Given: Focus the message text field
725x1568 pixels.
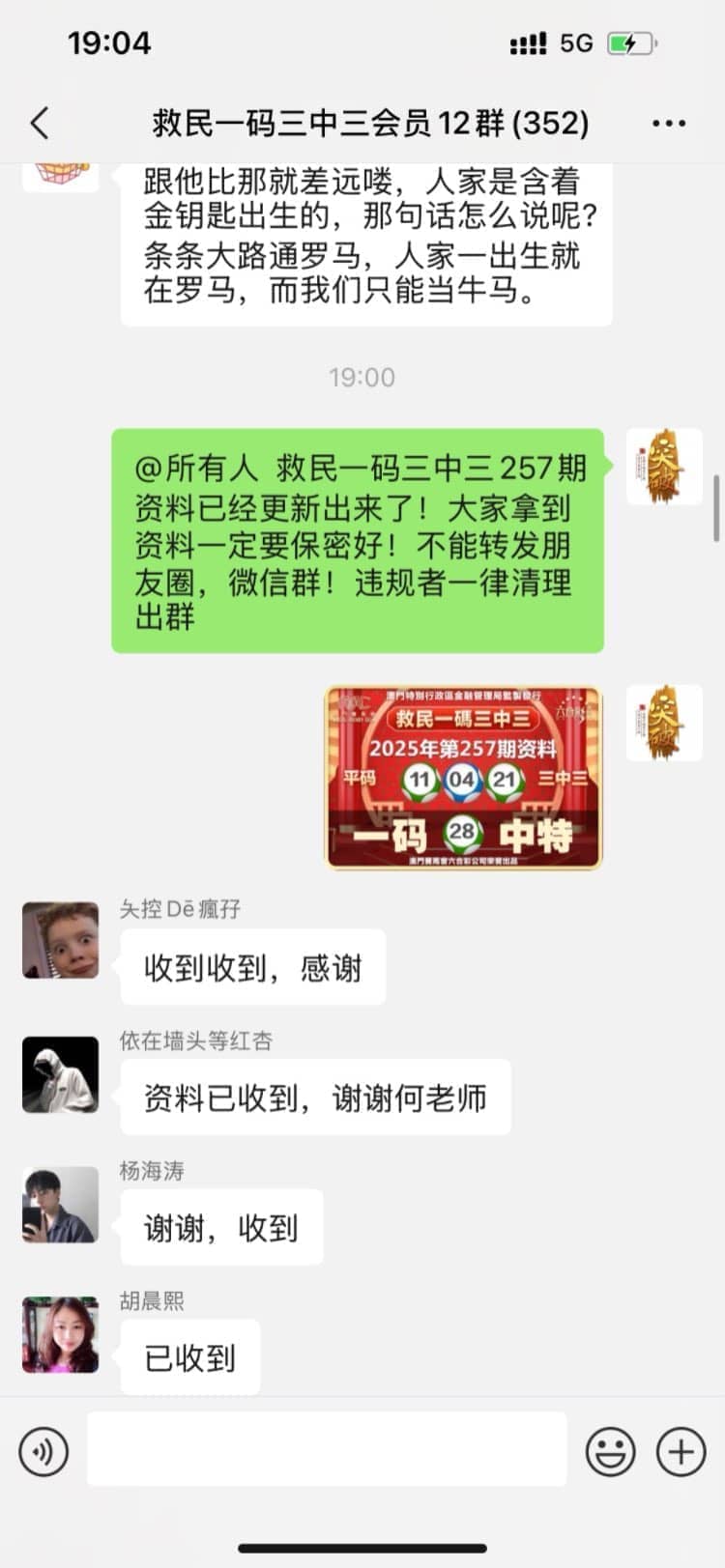Looking at the screenshot, I should 327,1449.
